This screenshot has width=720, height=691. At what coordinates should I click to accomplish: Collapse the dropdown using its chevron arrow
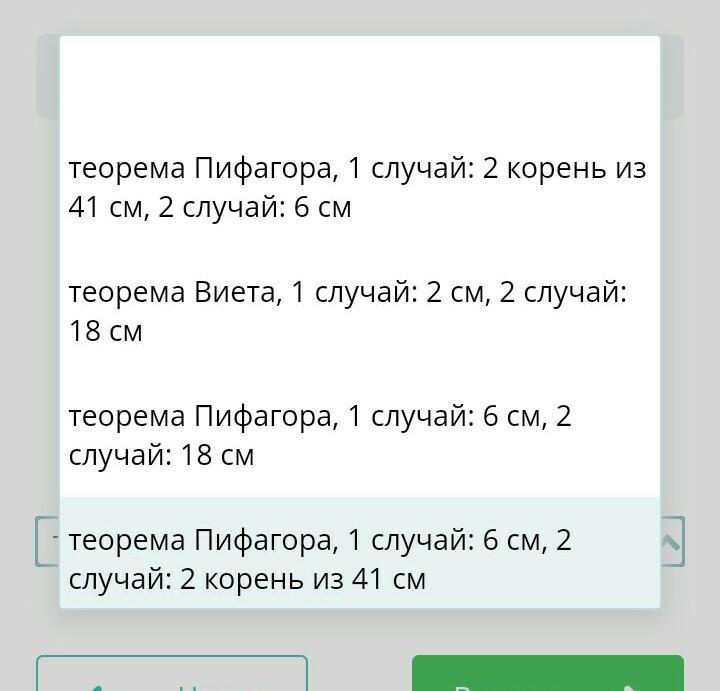pyautogui.click(x=672, y=542)
